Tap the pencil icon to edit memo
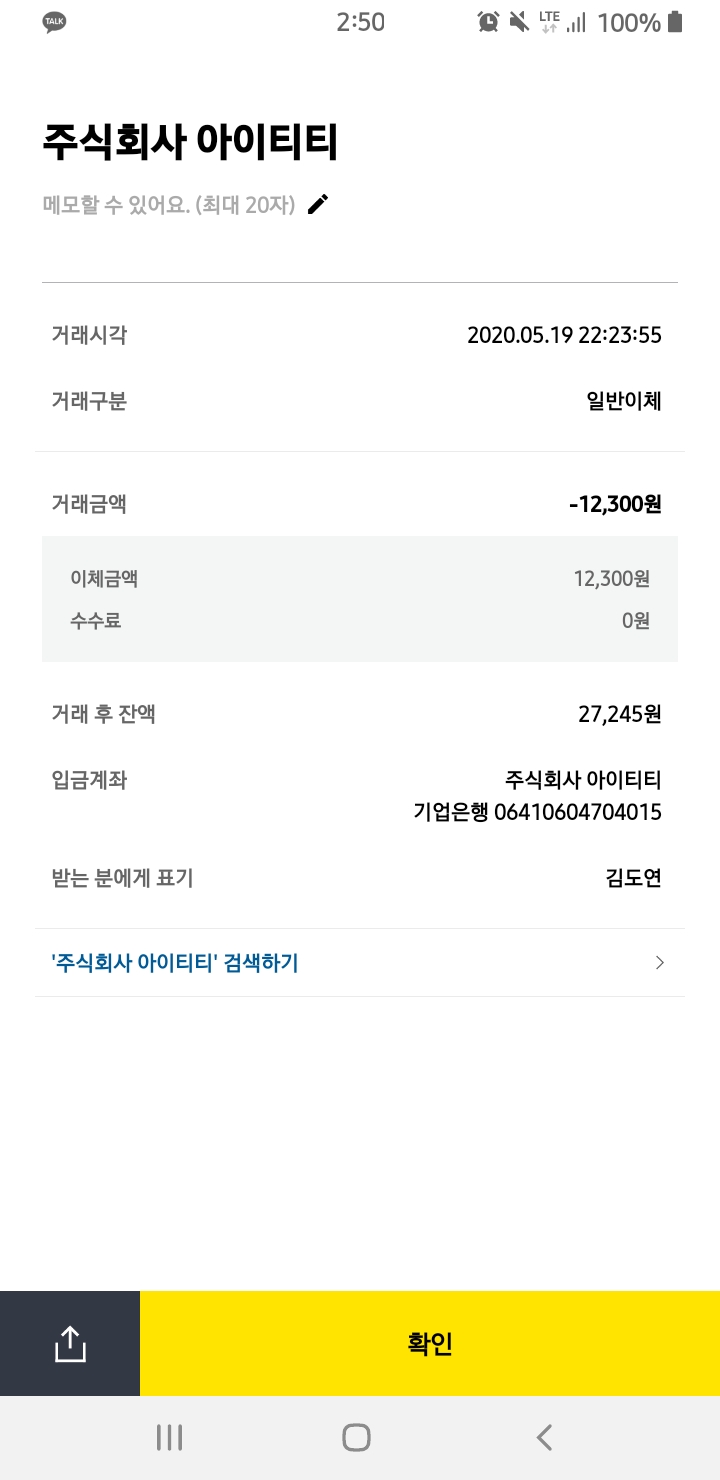This screenshot has height=1480, width=720. (318, 205)
